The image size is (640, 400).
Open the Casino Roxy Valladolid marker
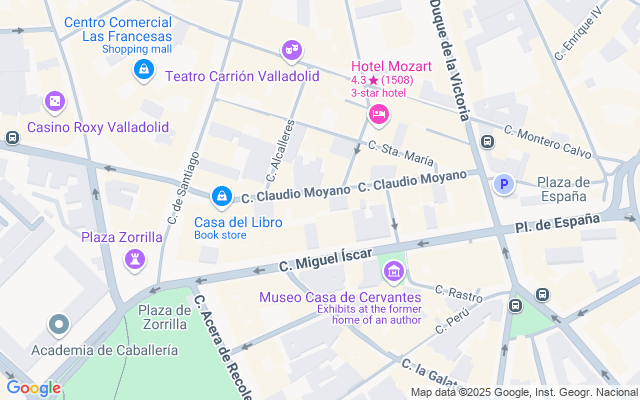(x=55, y=102)
